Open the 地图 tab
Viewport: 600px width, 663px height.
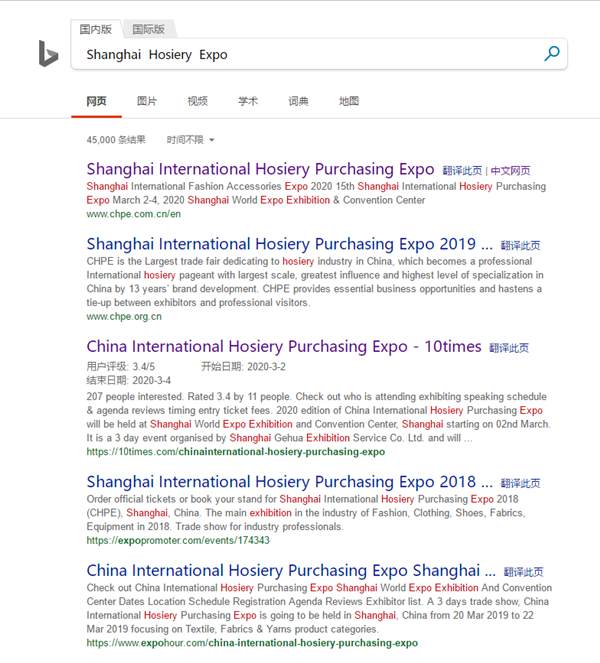pyautogui.click(x=349, y=101)
